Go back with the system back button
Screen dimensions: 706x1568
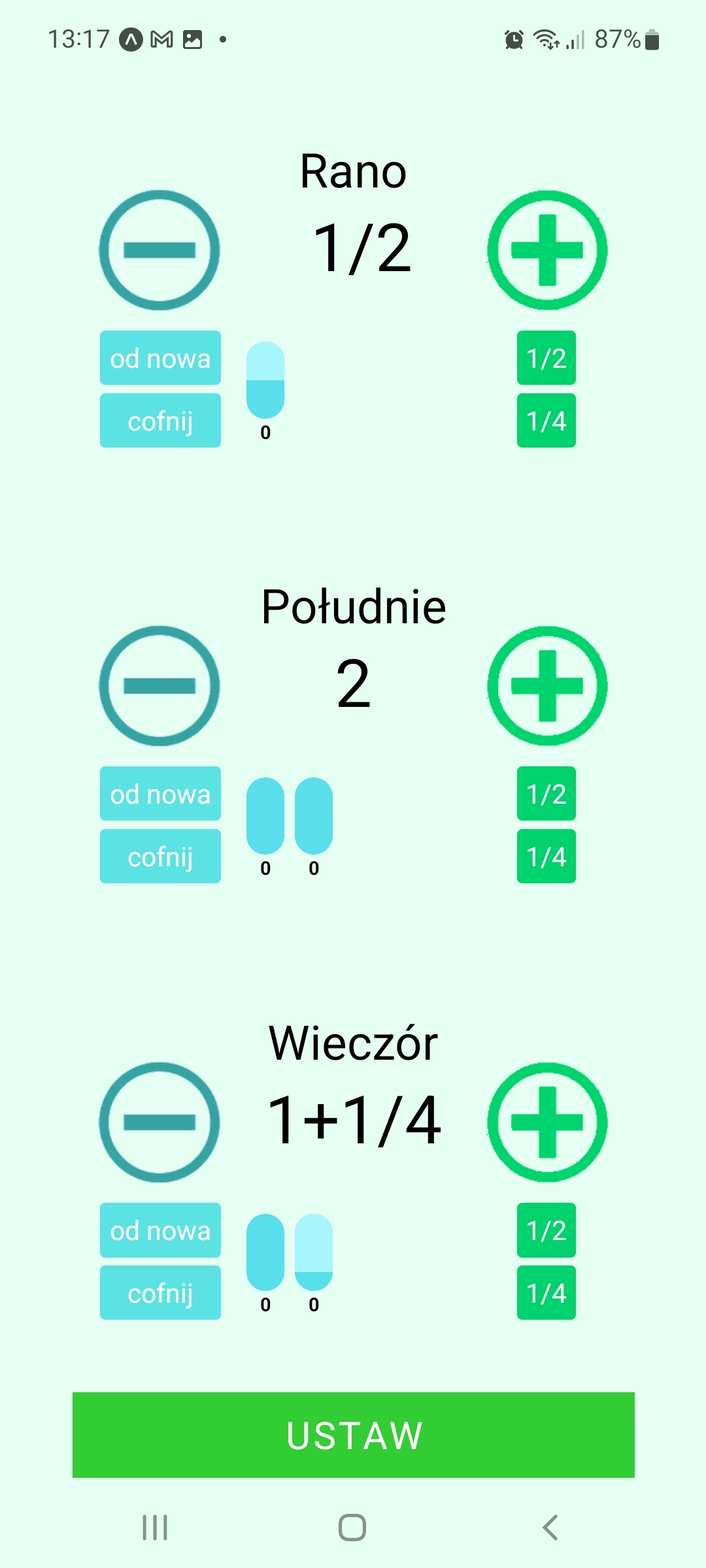(550, 1527)
